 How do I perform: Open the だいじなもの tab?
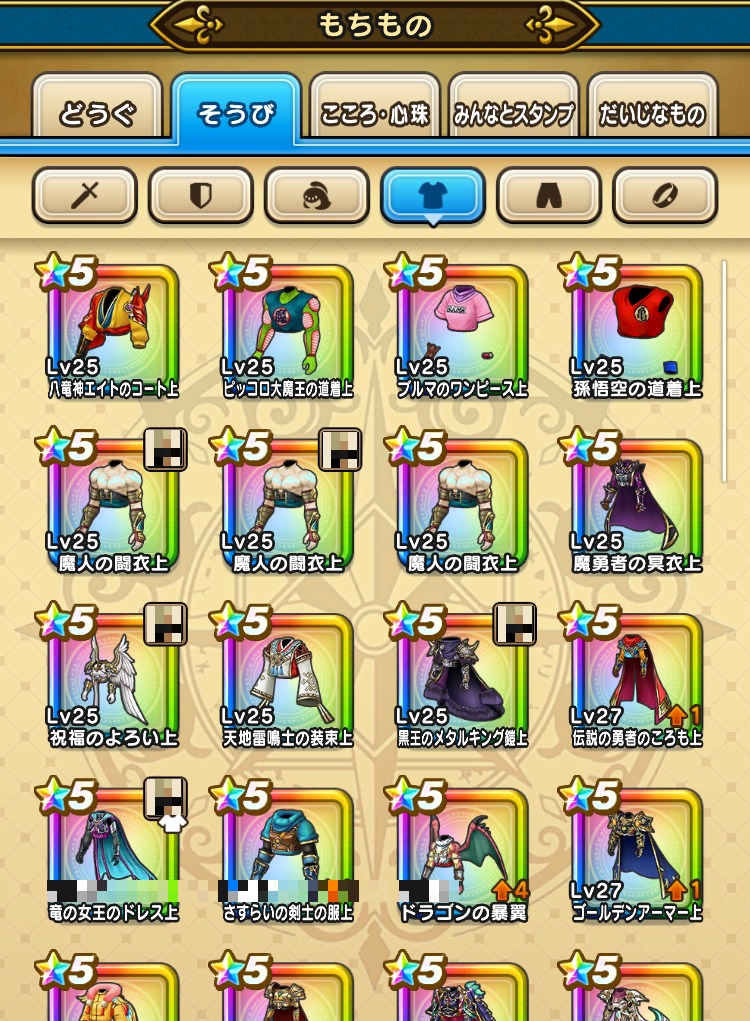[x=652, y=113]
